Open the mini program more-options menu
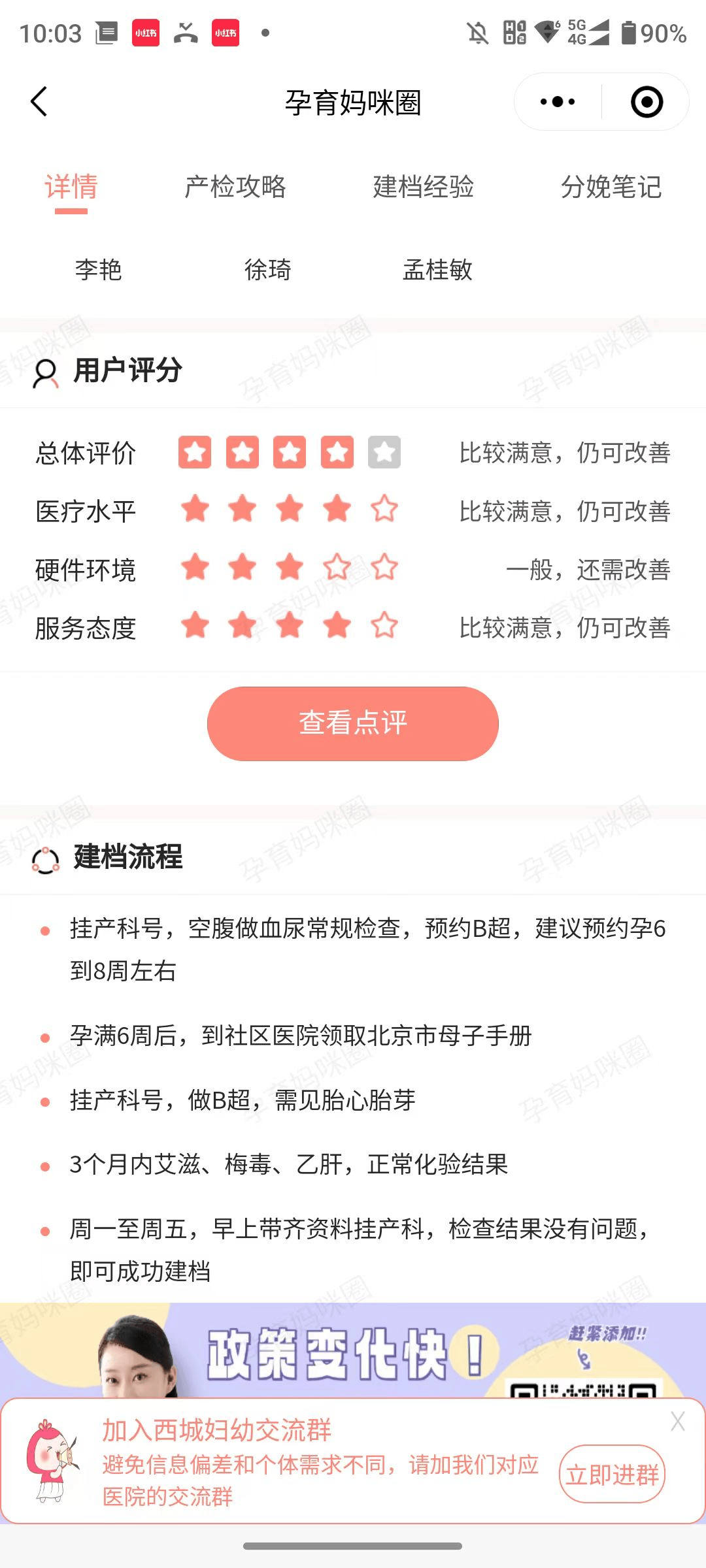The width and height of the screenshot is (706, 1568). (x=558, y=102)
